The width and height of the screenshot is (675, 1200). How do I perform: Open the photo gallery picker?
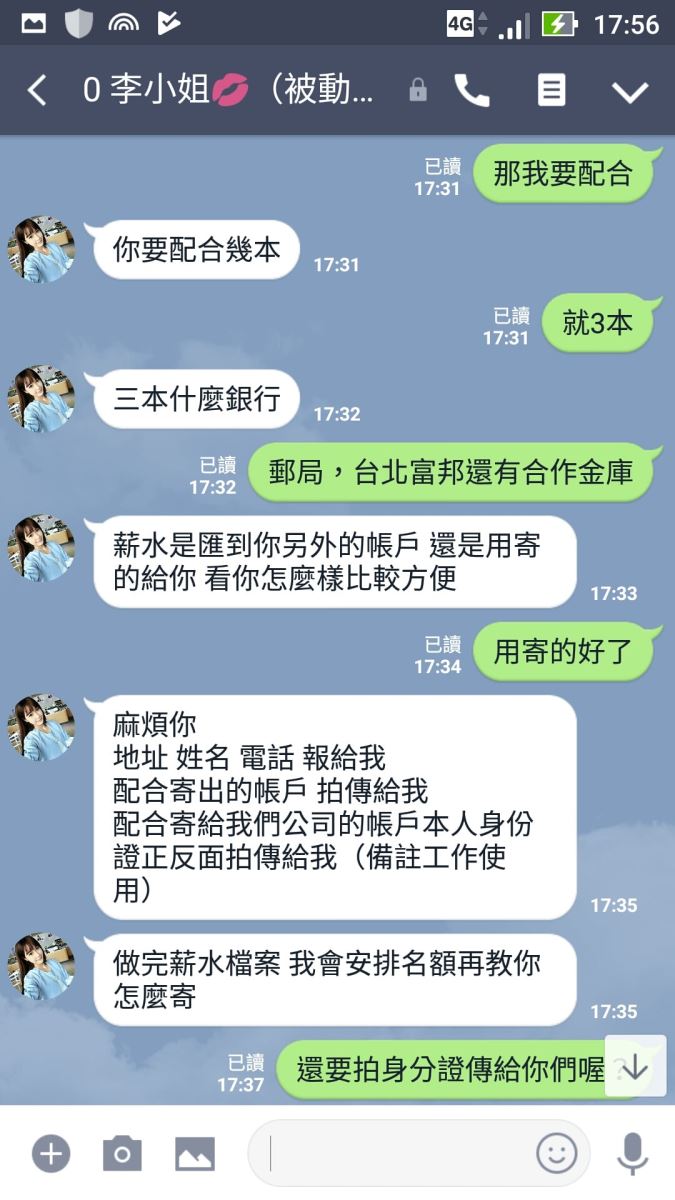click(195, 1154)
